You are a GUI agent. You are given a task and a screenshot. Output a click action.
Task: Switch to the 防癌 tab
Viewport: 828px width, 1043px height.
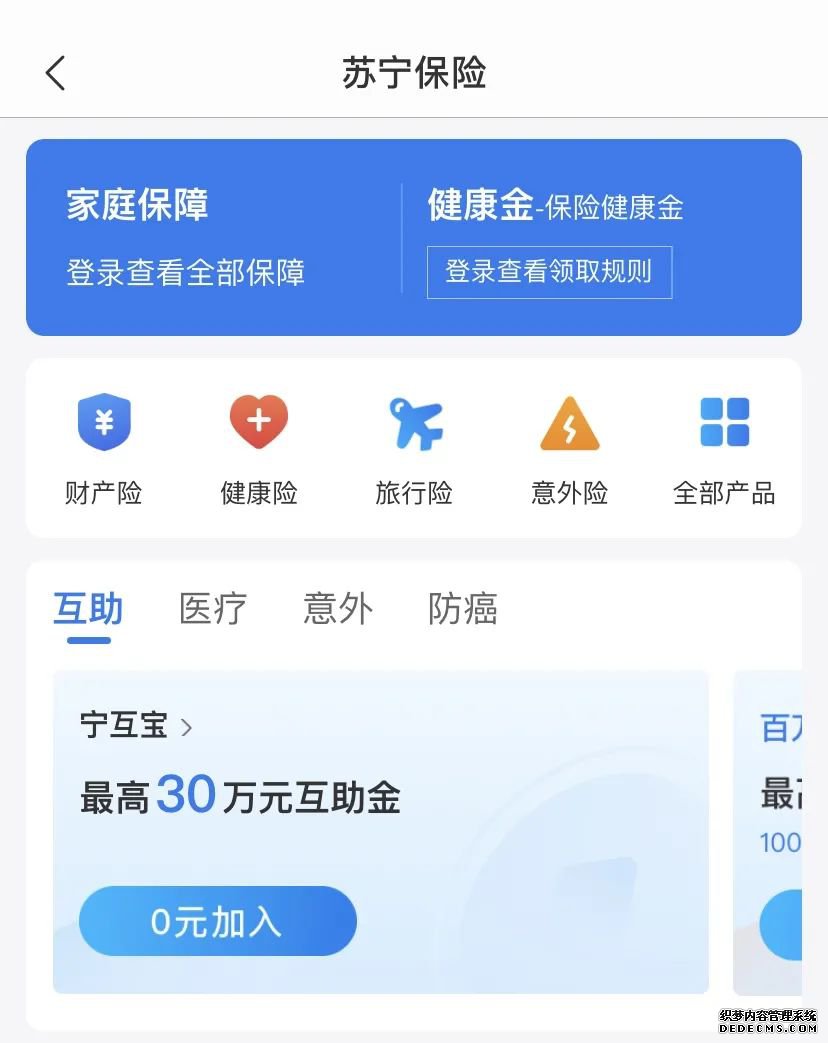click(x=463, y=608)
